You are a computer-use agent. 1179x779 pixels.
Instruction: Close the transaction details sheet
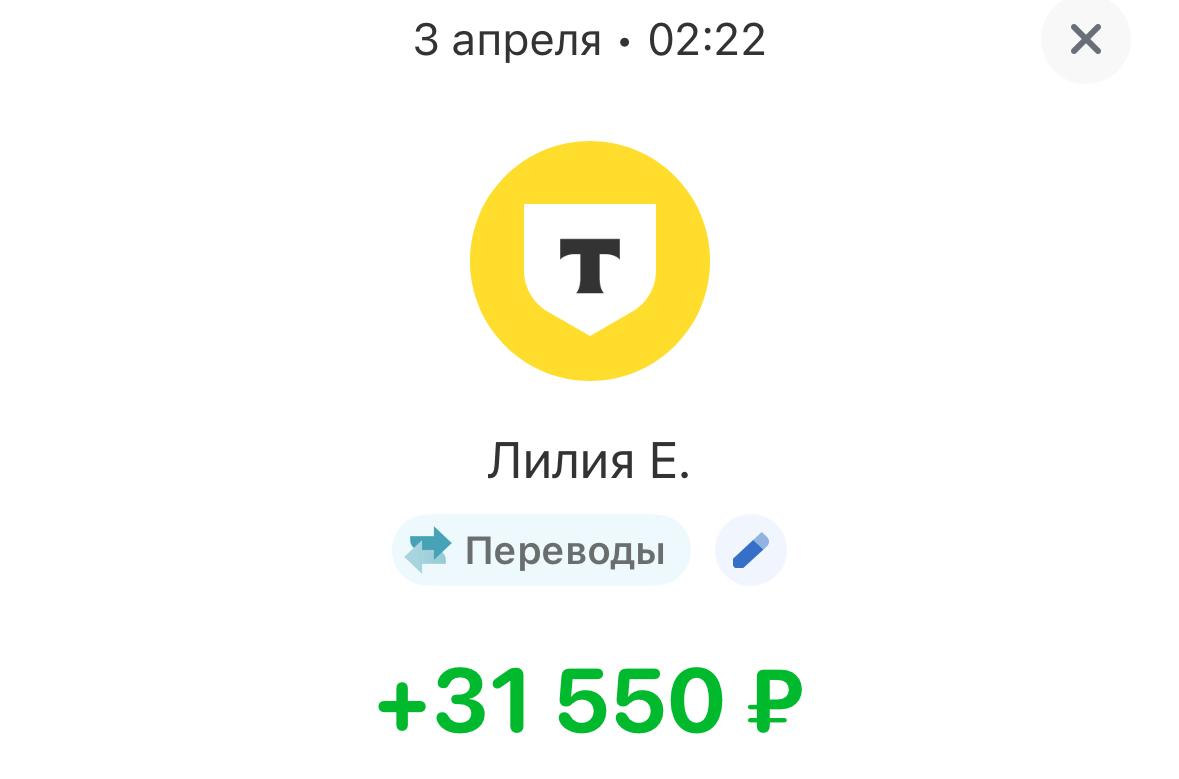[1085, 40]
